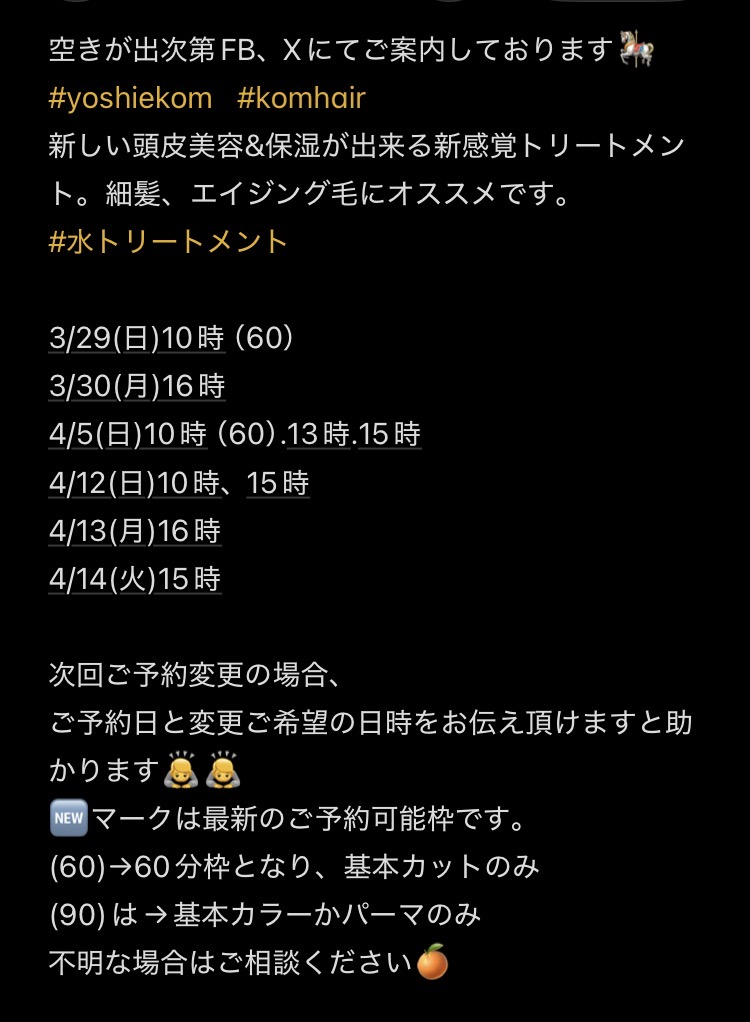Open the underlined 4/14(火)15時 date
The image size is (750, 1022).
pos(134,579)
